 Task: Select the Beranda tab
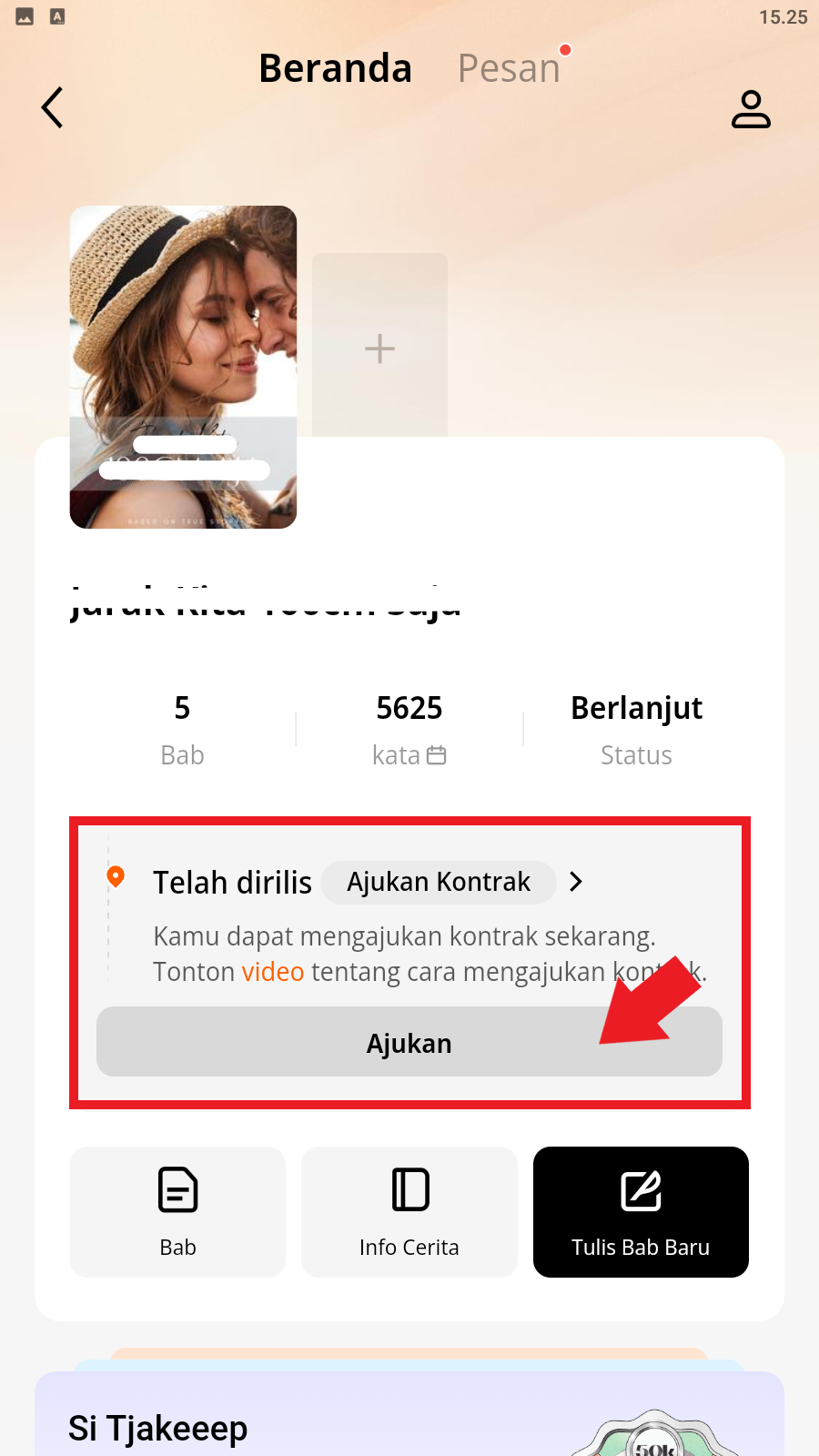click(335, 69)
